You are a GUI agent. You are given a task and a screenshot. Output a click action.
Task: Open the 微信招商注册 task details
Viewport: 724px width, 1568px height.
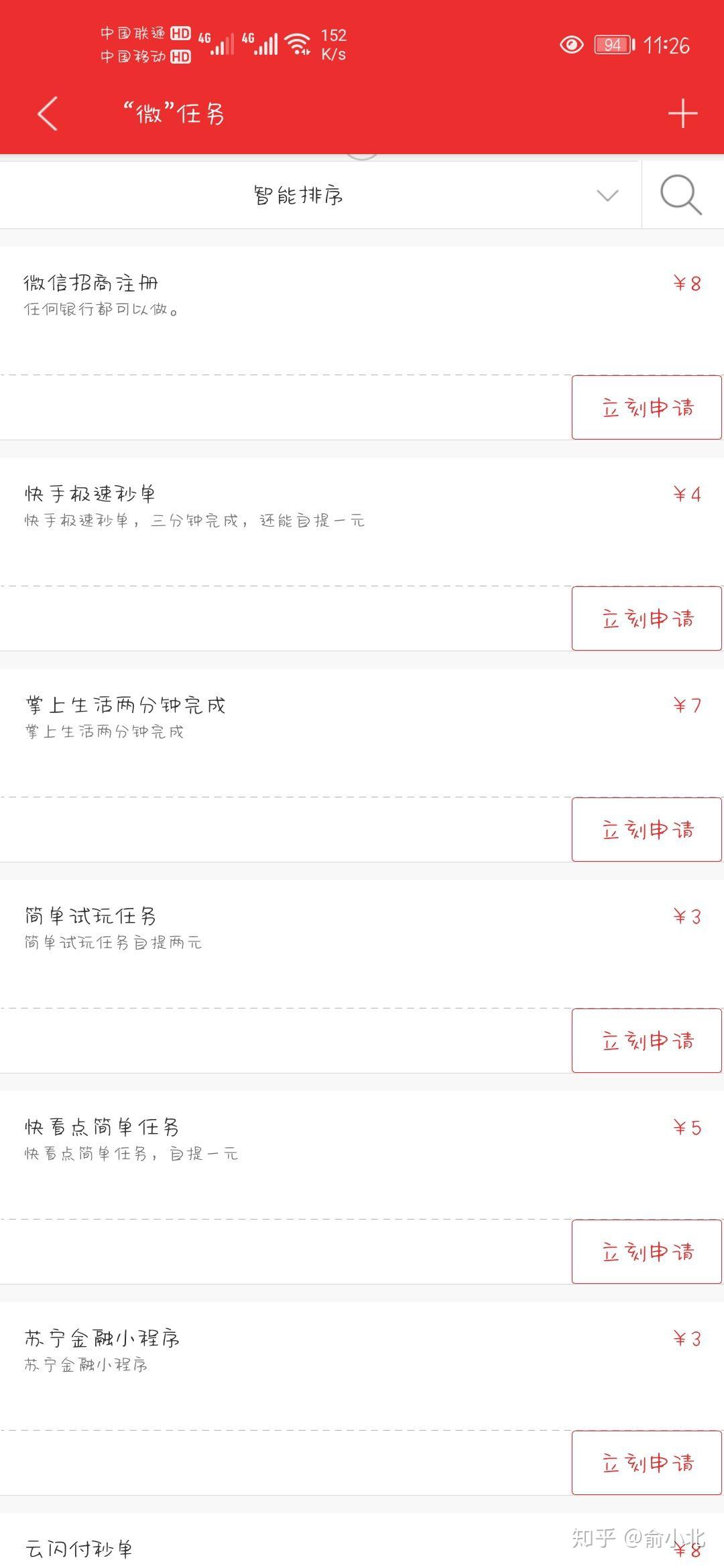coord(362,311)
